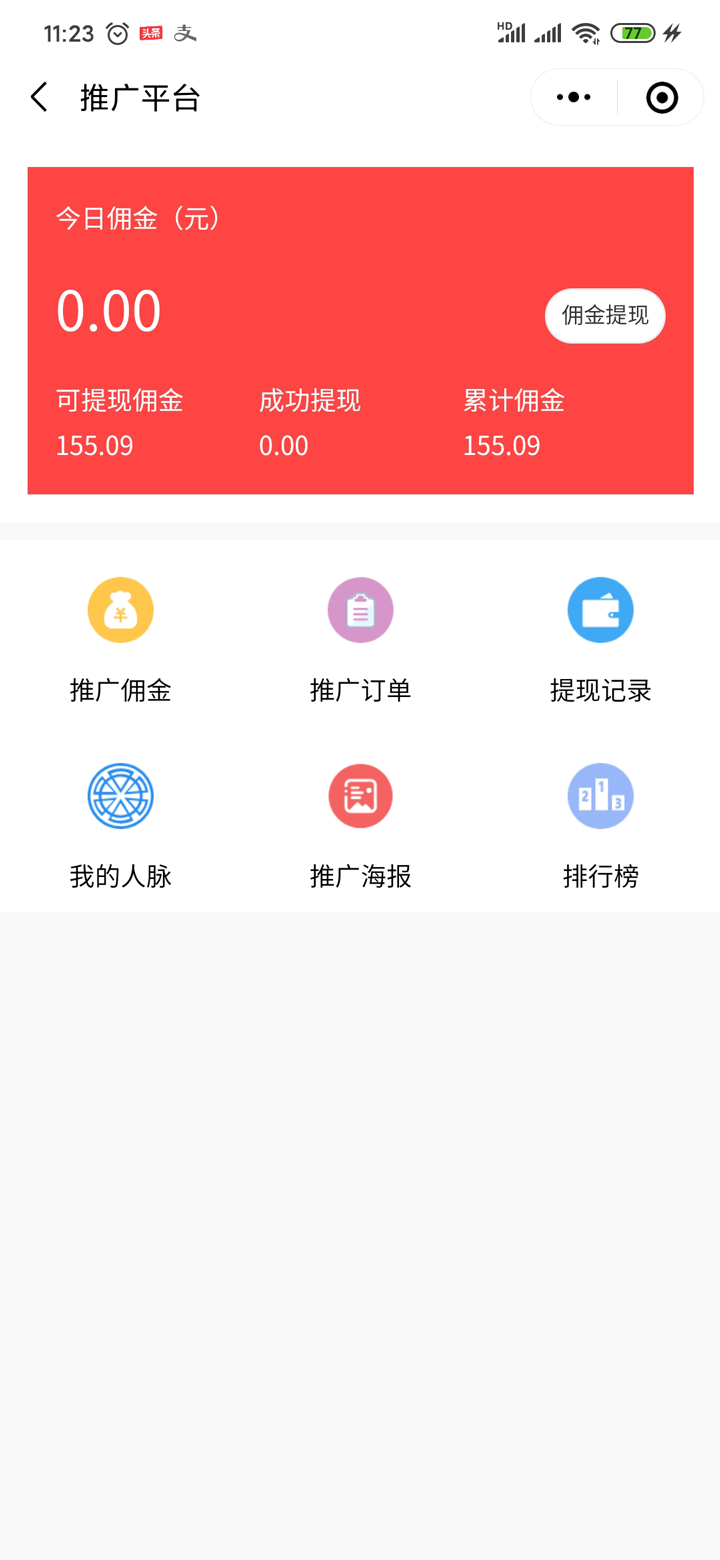Tap the 成功提现 amount 0.00
720x1560 pixels.
(284, 445)
